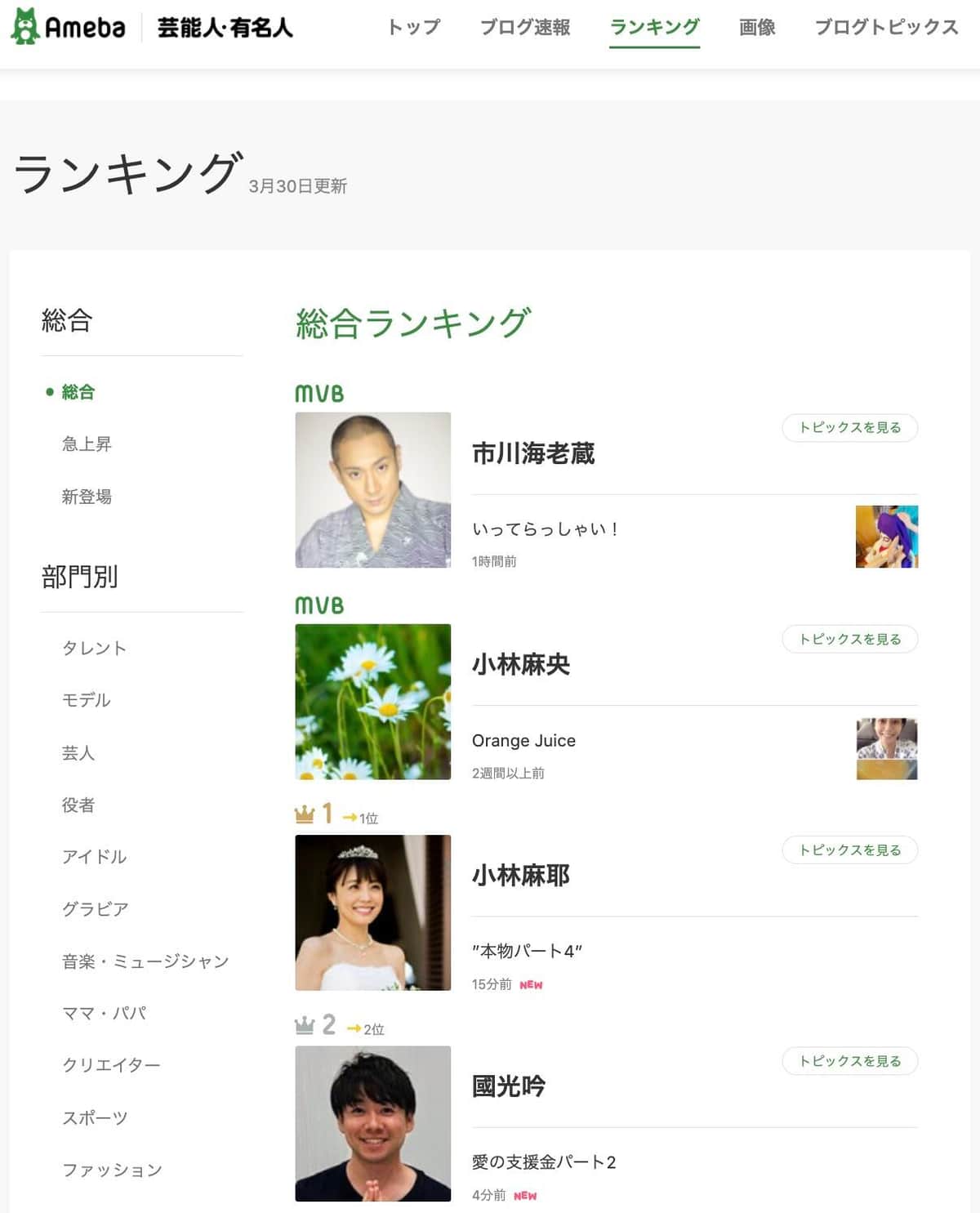Tap トピックスを見る for 市川海老蔵
Viewport: 980px width, 1213px height.
[849, 427]
